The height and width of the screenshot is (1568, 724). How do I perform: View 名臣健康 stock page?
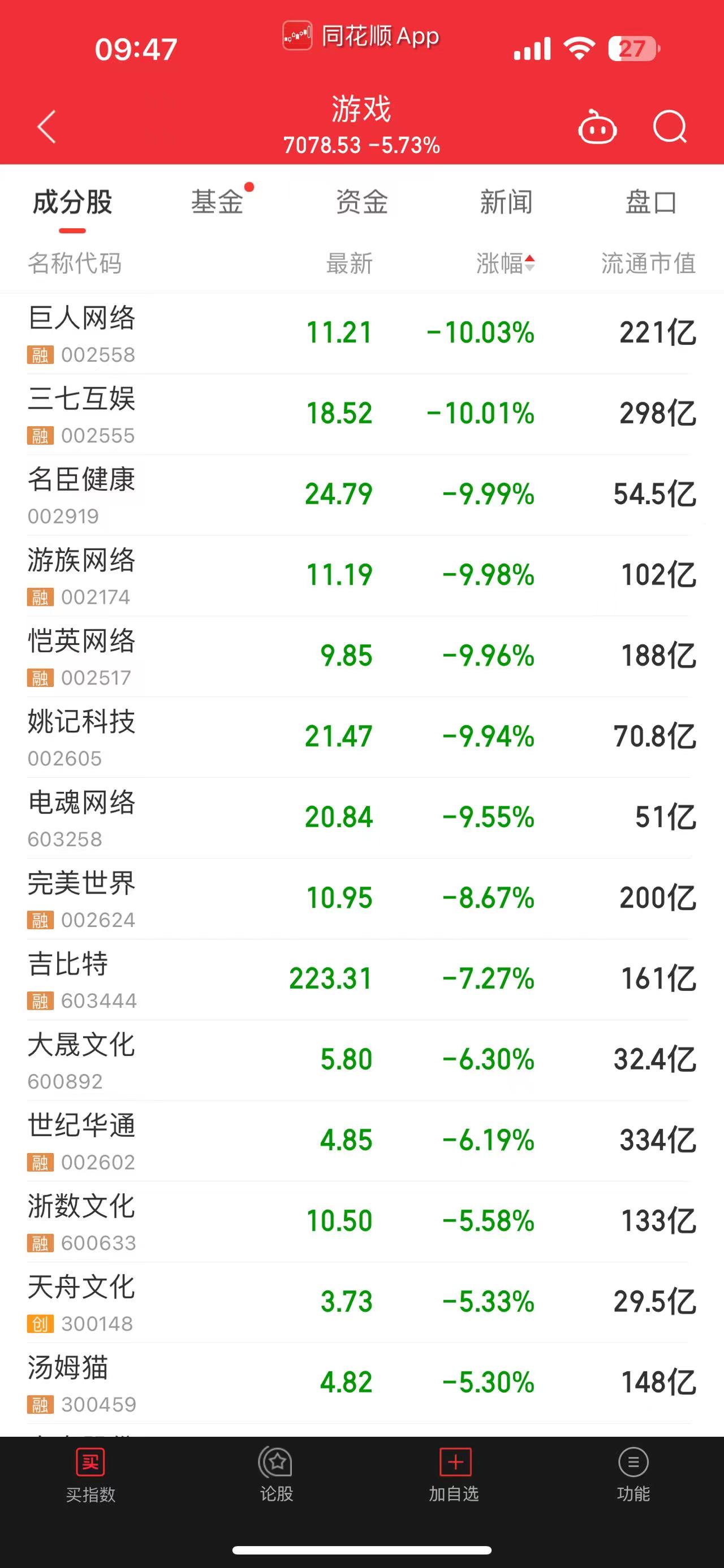click(361, 496)
